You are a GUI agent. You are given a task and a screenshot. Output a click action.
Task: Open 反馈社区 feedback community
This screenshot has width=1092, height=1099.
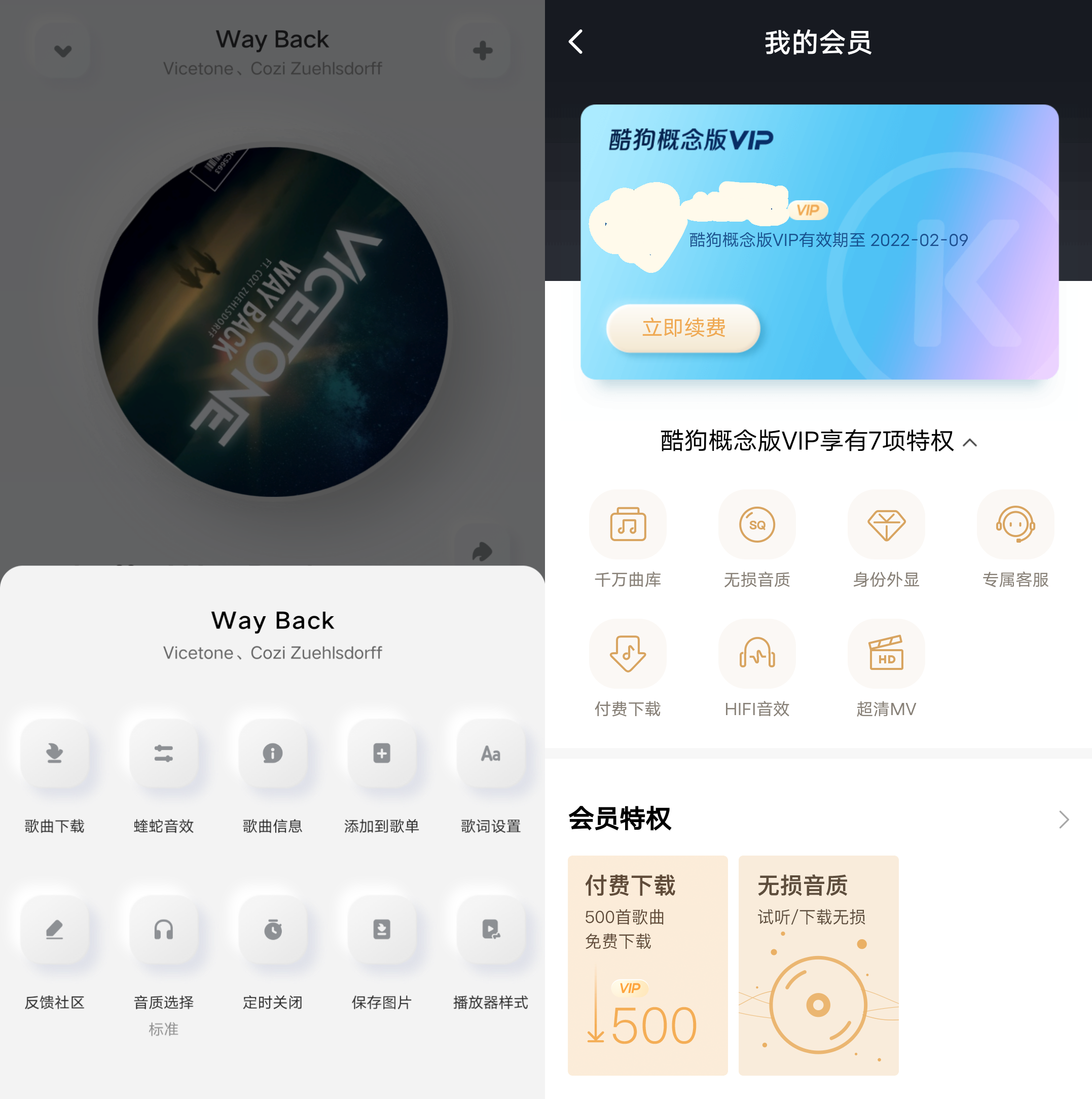pyautogui.click(x=55, y=930)
